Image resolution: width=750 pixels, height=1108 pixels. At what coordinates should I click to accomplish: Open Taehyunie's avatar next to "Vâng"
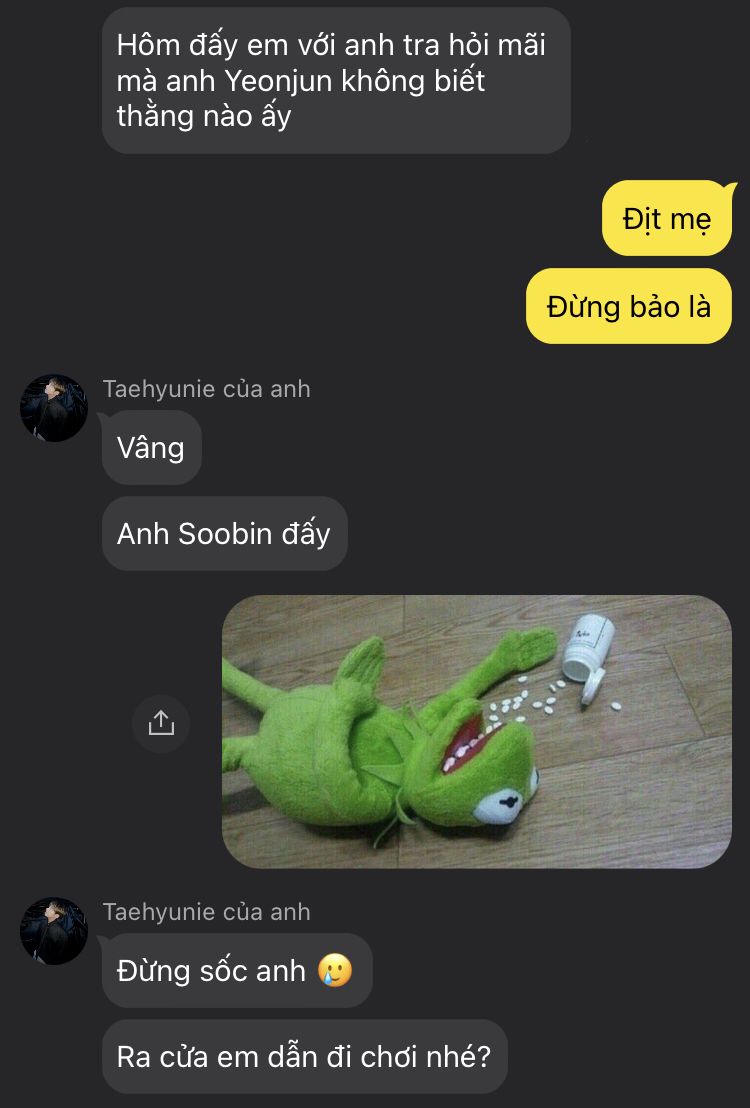click(54, 408)
